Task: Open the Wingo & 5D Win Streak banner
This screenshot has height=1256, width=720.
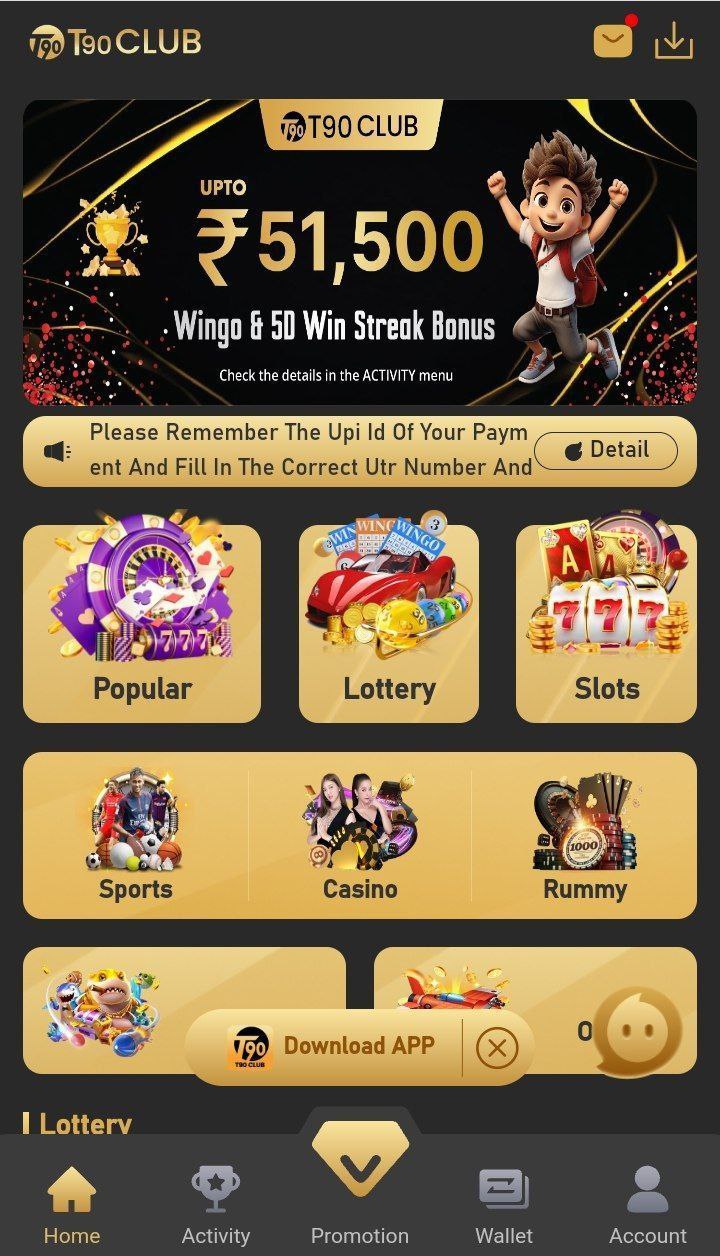Action: pos(360,252)
